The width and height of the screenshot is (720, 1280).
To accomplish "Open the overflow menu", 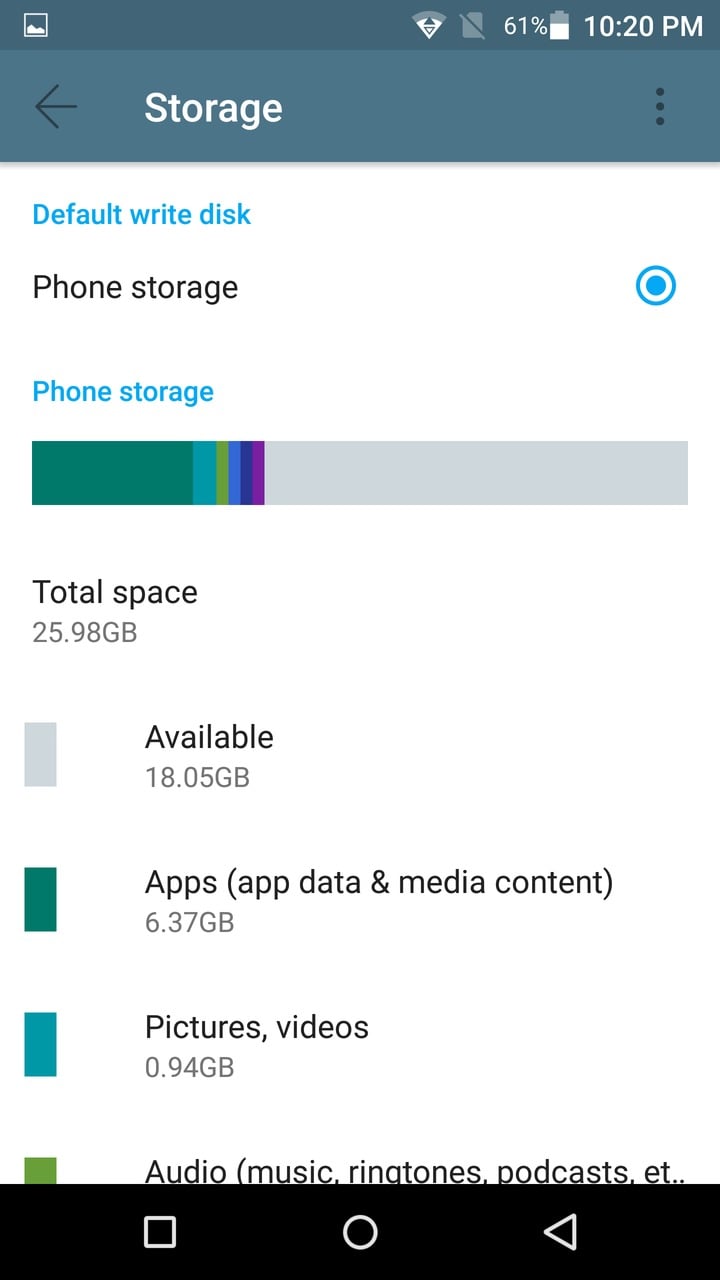I will coord(660,107).
